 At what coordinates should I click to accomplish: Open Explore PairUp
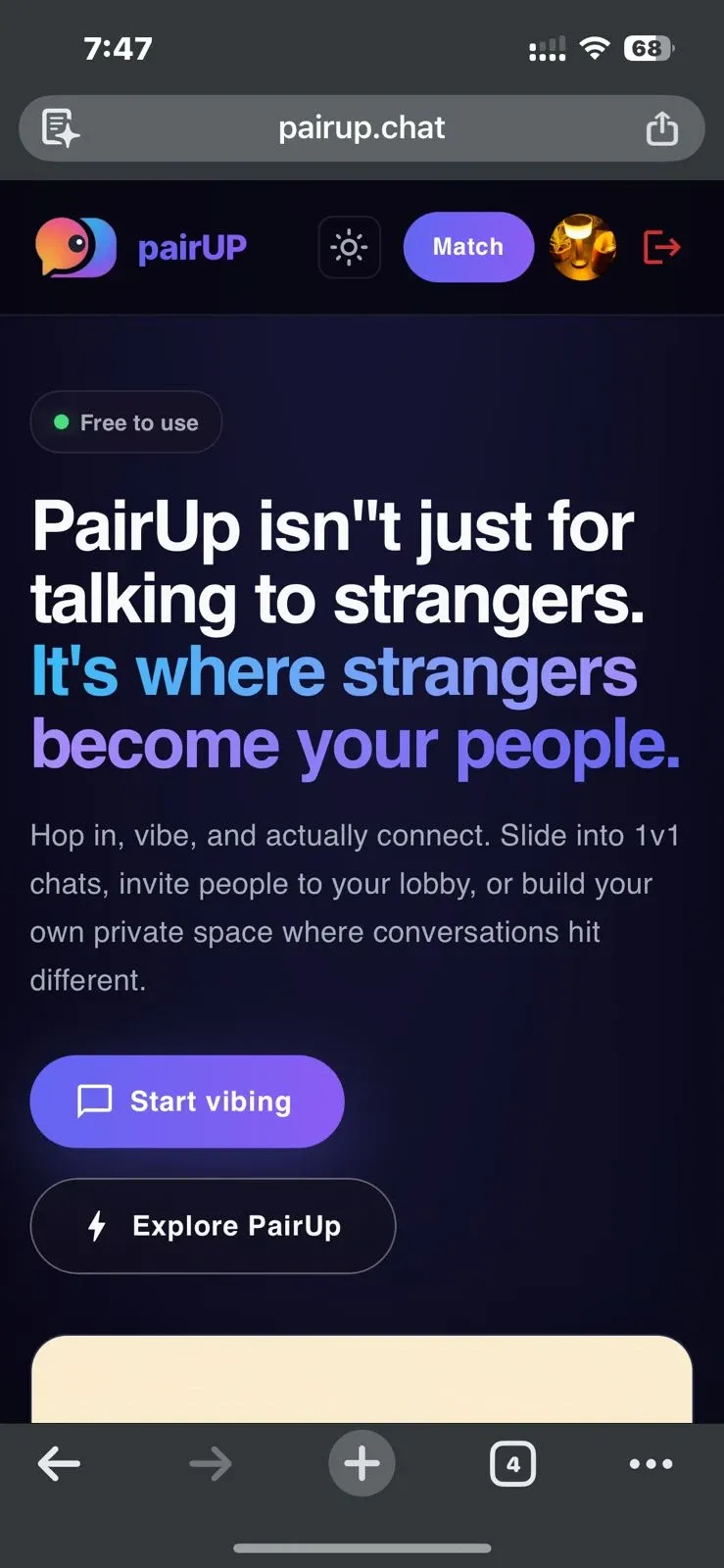213,1226
